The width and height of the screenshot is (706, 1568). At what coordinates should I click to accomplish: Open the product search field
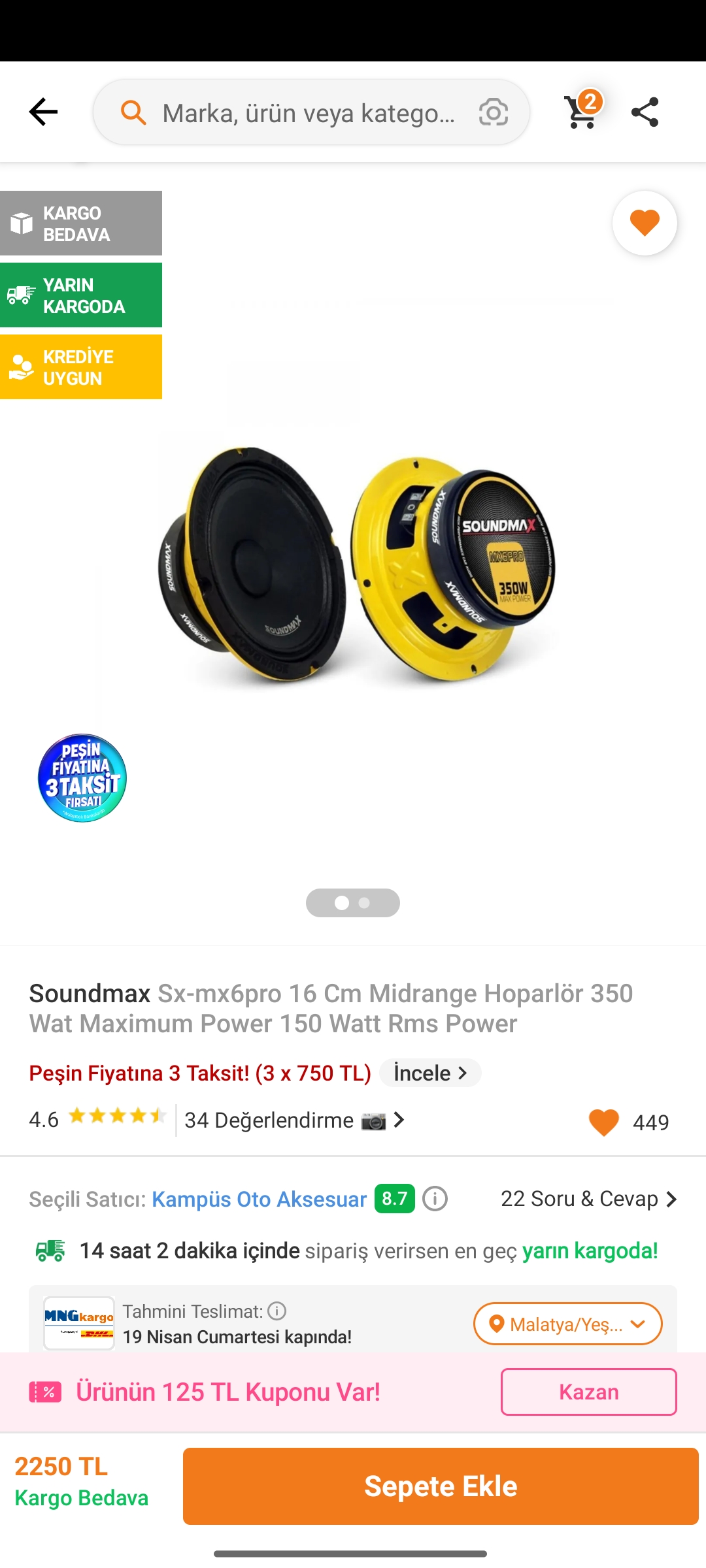[x=307, y=113]
